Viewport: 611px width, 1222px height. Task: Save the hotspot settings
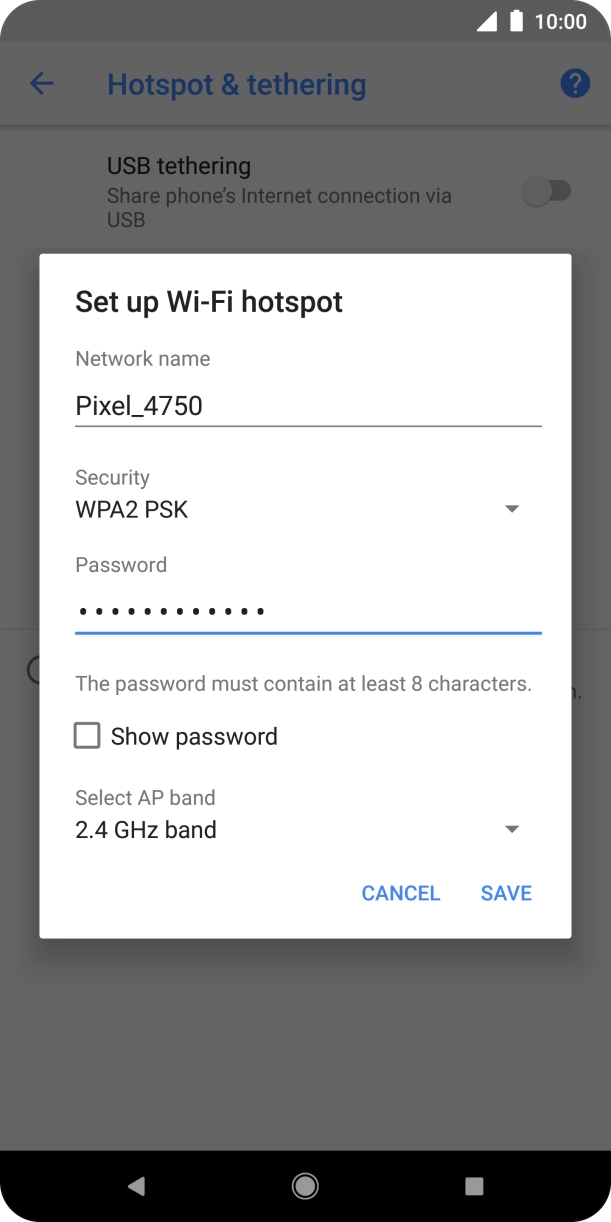[x=506, y=893]
